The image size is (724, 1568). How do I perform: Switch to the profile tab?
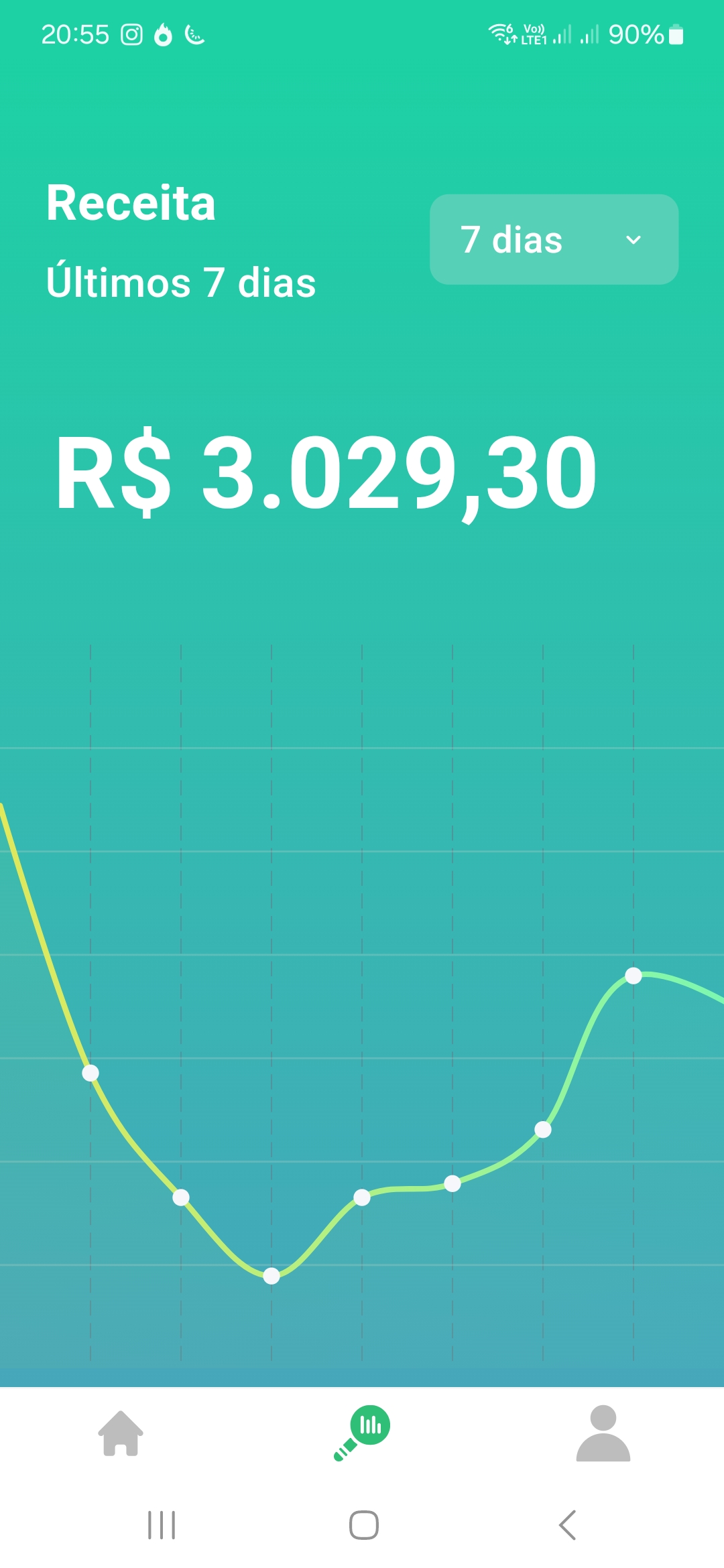[x=603, y=1433]
